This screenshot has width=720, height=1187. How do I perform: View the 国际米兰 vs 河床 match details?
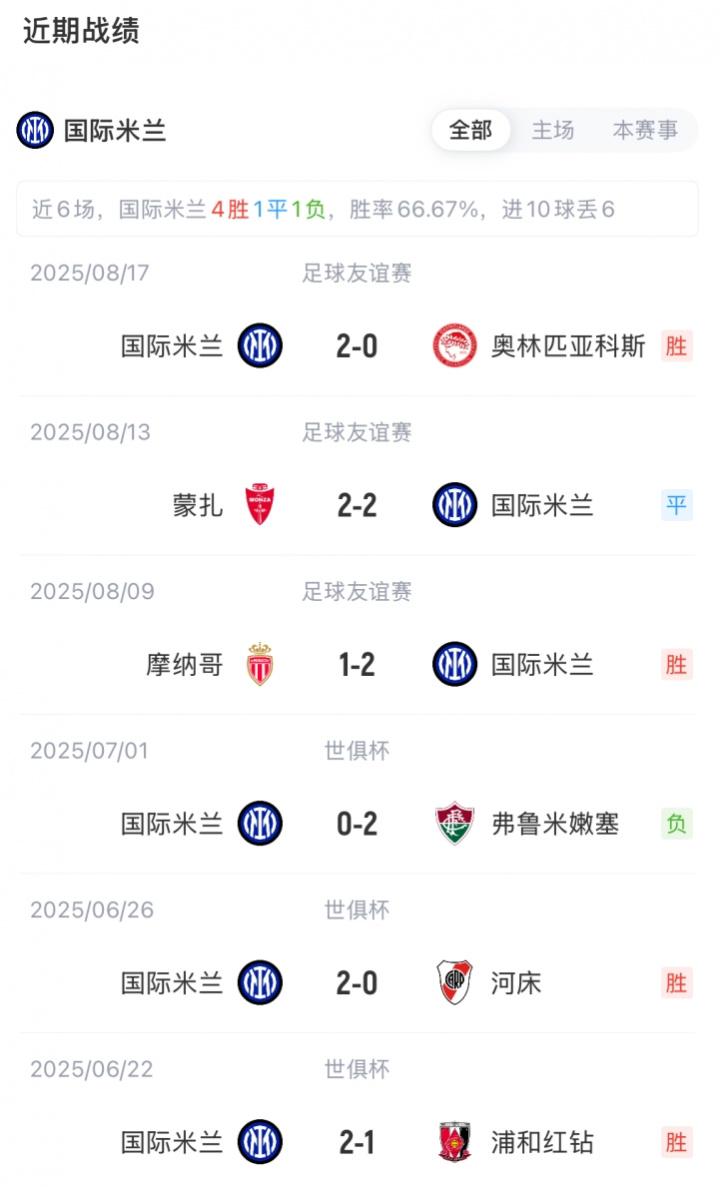[357, 982]
